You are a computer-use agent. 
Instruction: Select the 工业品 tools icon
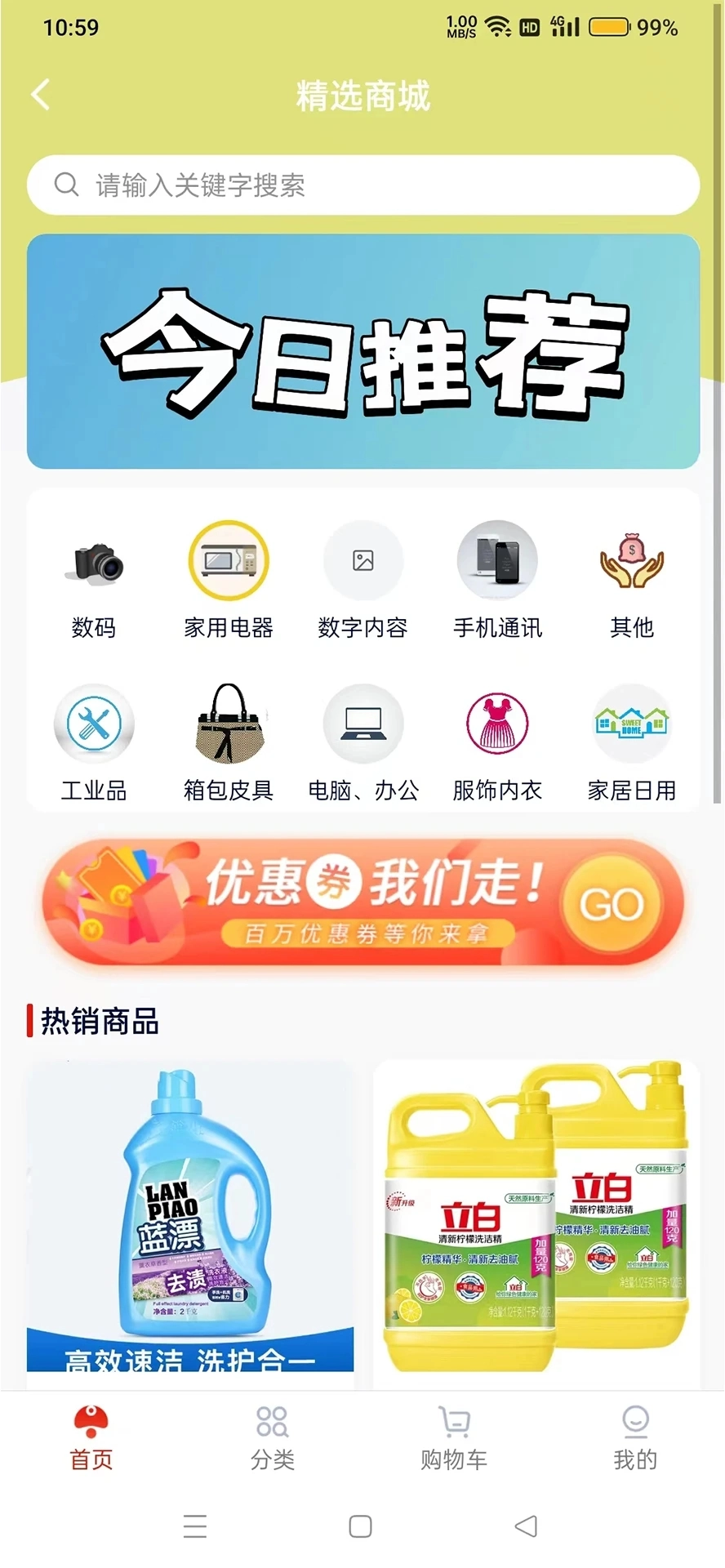(93, 724)
